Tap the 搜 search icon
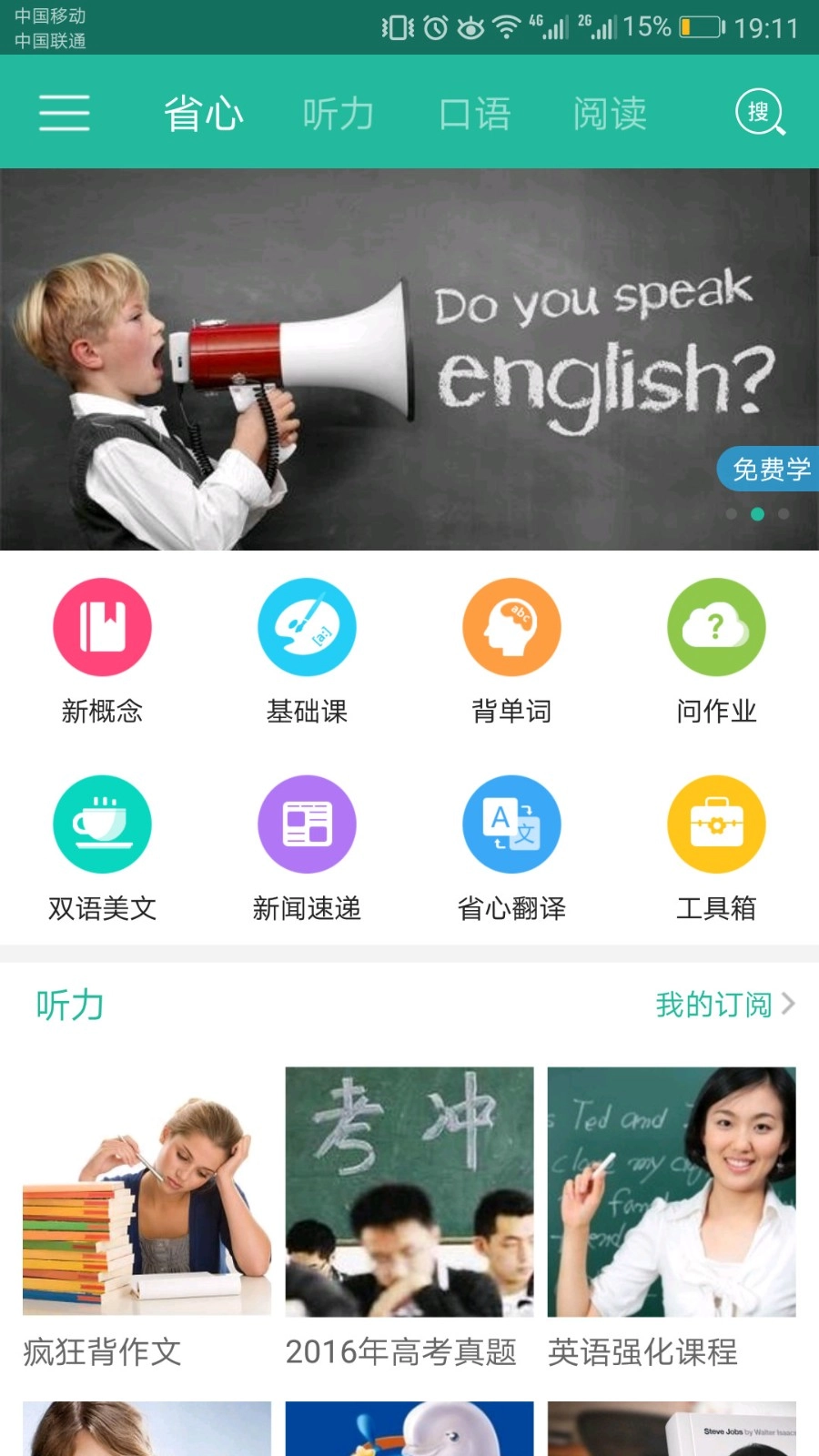 click(x=759, y=113)
